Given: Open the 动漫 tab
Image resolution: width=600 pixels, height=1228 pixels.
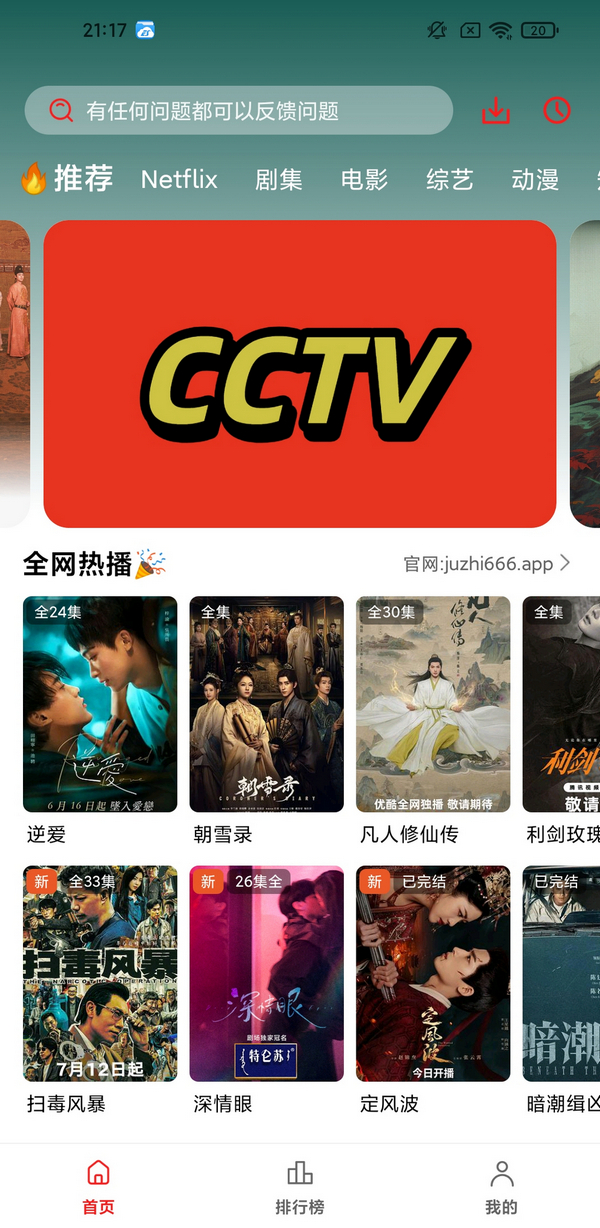Looking at the screenshot, I should [535, 180].
